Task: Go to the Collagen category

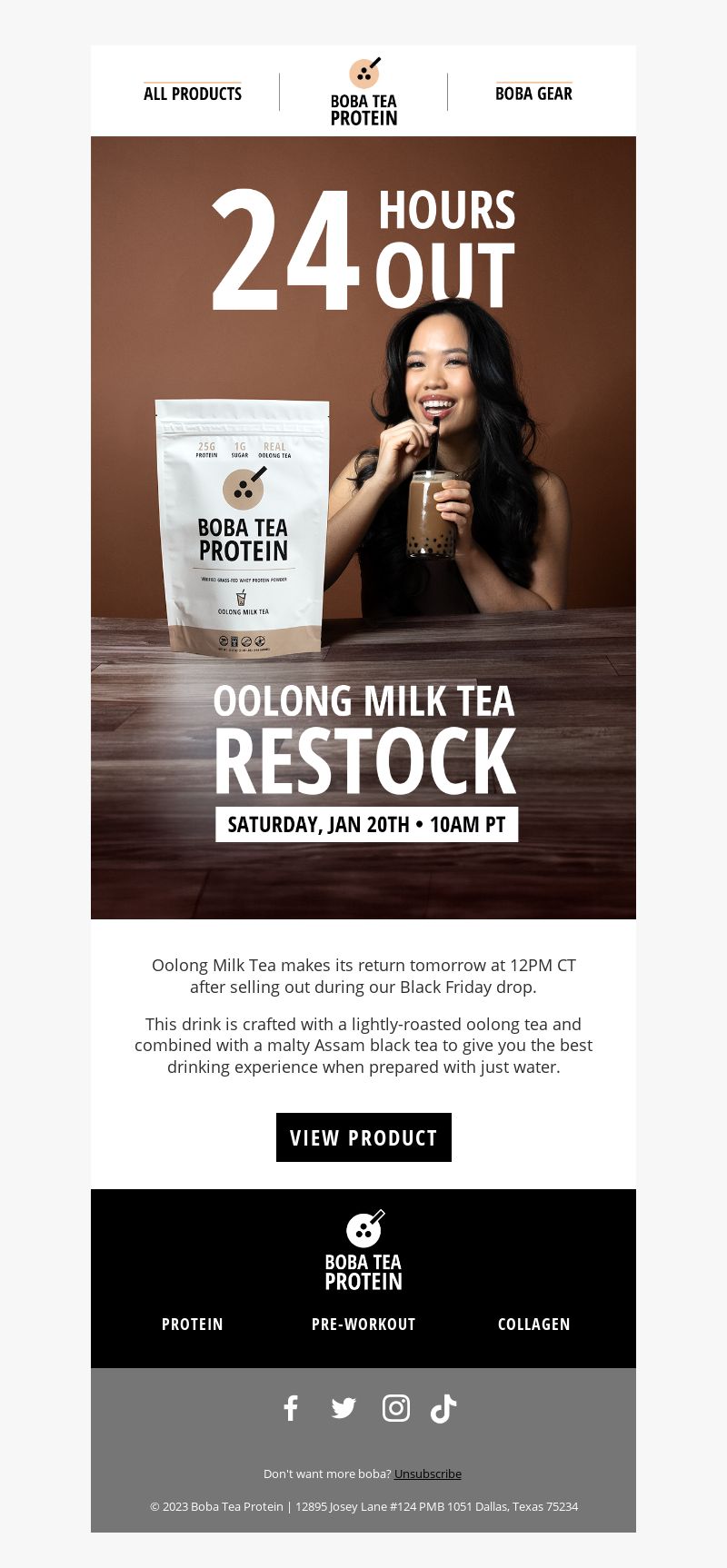Action: 533,1325
